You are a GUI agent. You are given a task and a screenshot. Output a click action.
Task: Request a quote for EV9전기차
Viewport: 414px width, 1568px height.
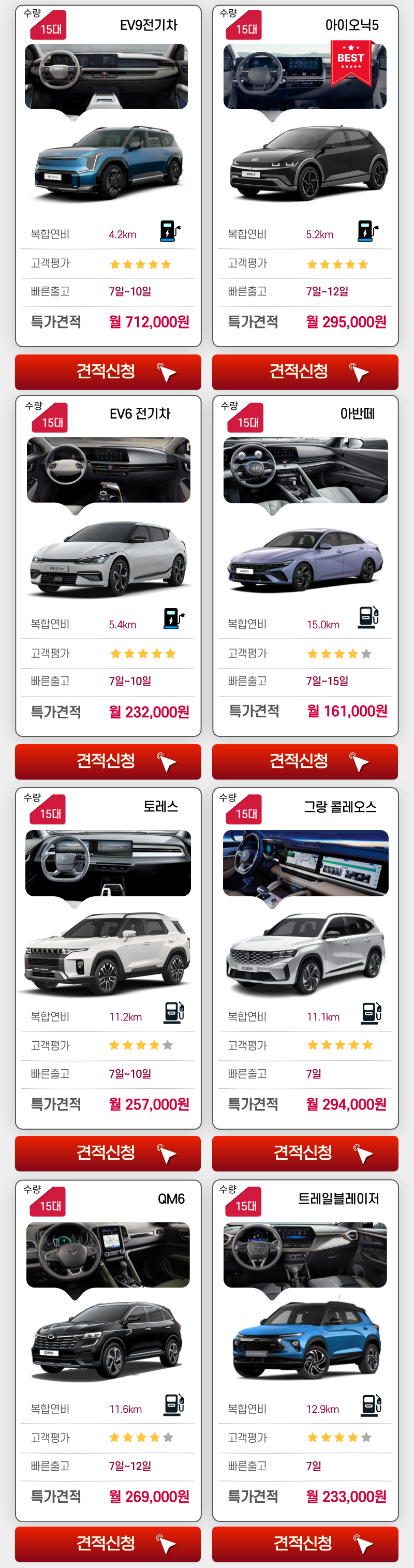tap(108, 372)
